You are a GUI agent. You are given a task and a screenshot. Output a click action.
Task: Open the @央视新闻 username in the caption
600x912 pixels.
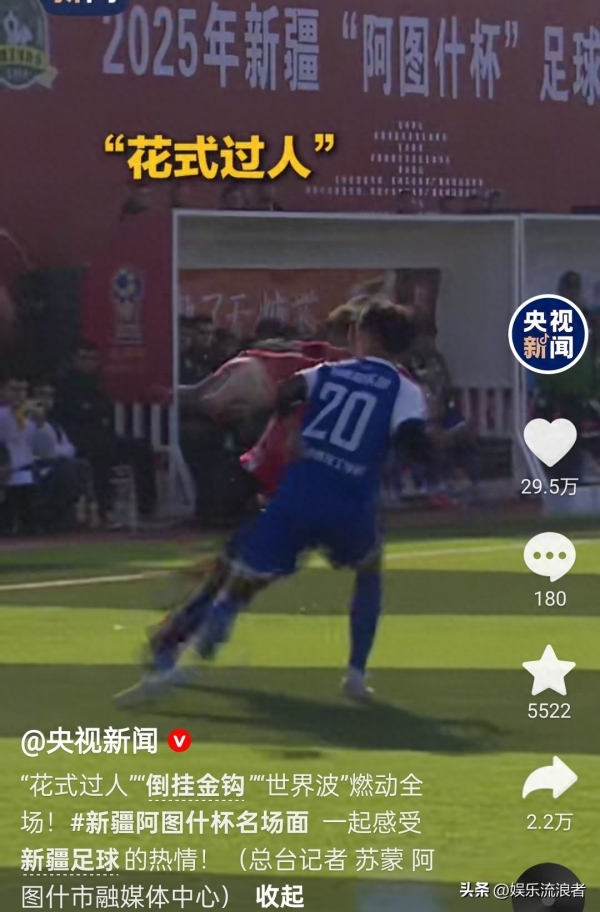pyautogui.click(x=89, y=742)
